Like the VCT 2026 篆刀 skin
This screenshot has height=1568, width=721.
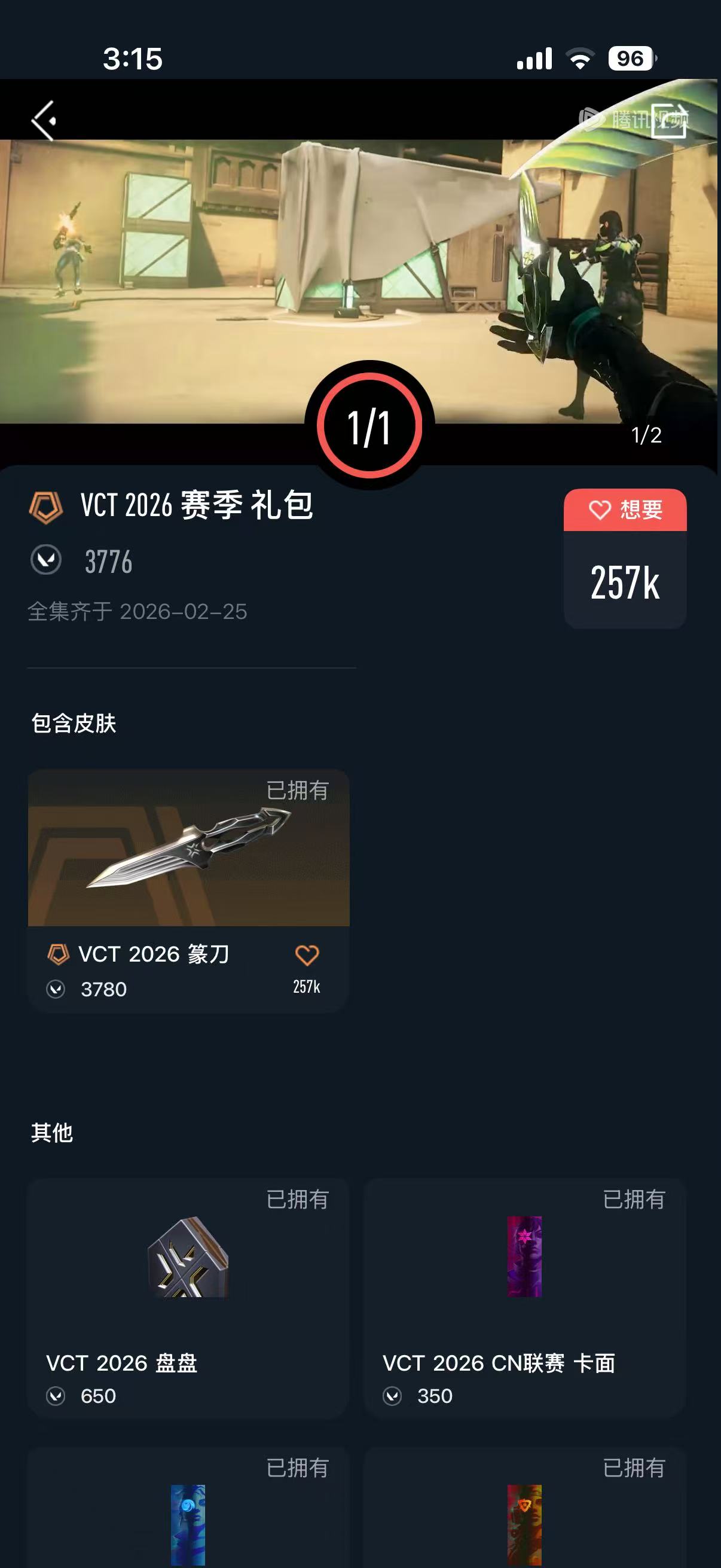(307, 956)
